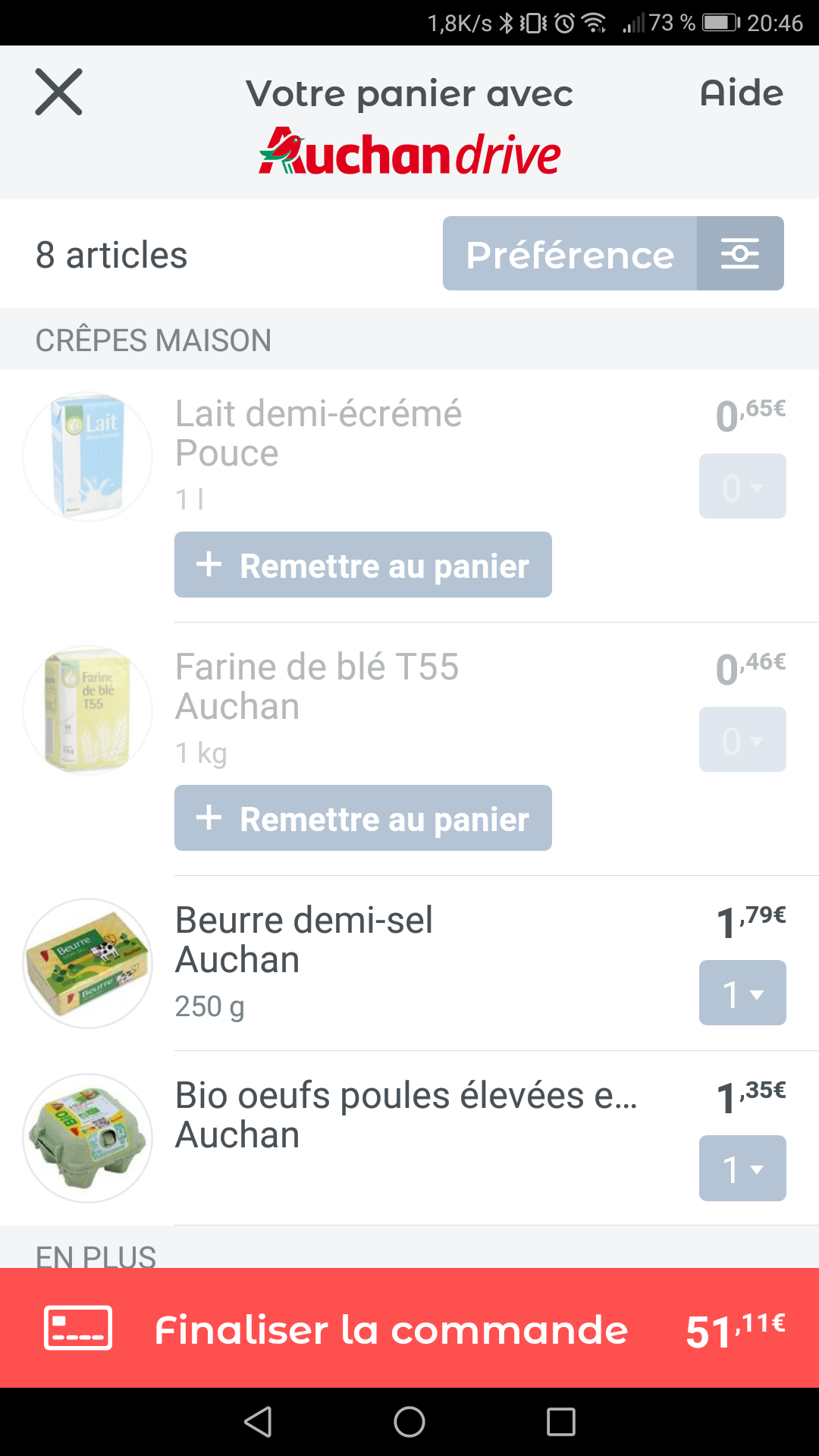Tap the system back button

tap(258, 1422)
